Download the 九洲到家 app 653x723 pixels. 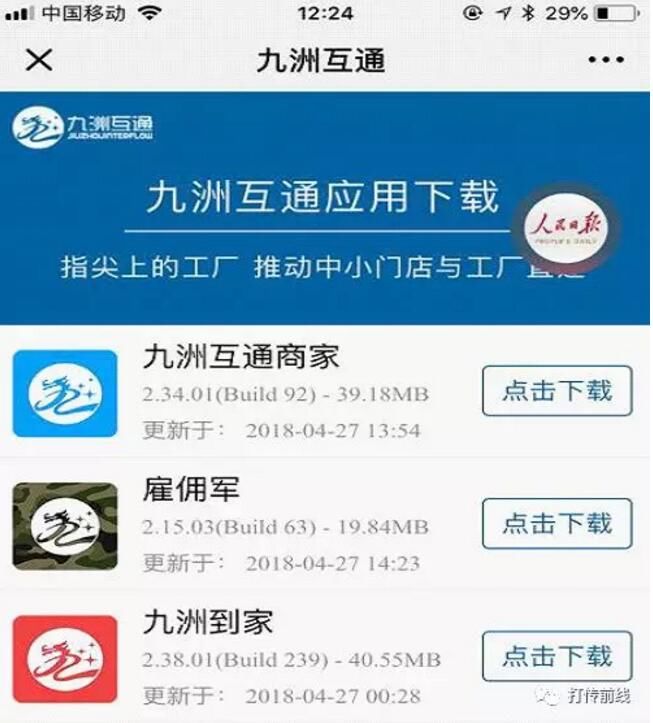(x=557, y=656)
